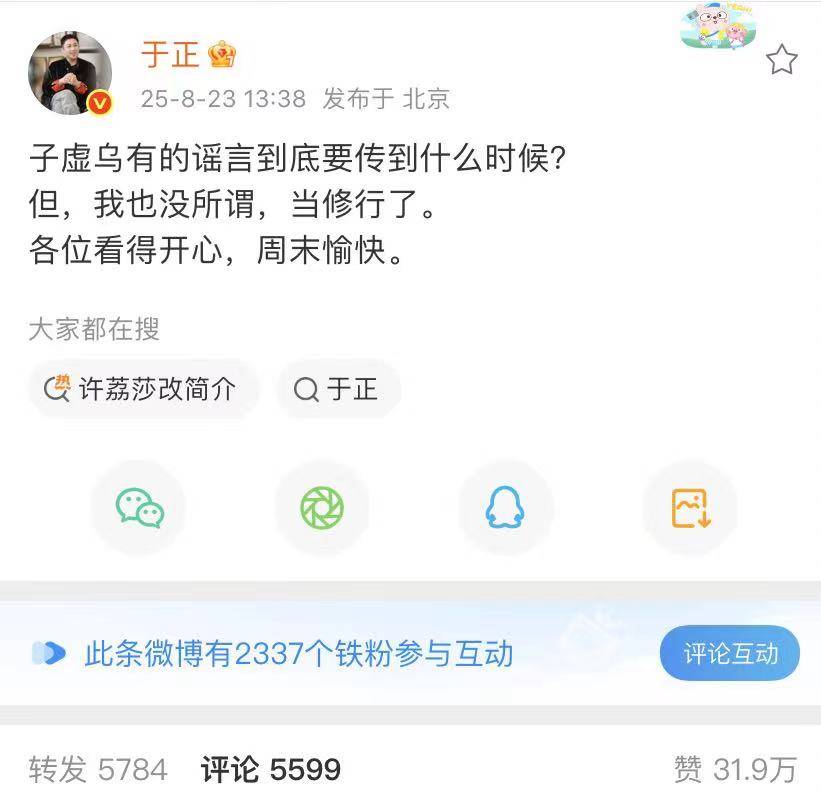Open the 铁粉 interaction banner

pos(300,655)
